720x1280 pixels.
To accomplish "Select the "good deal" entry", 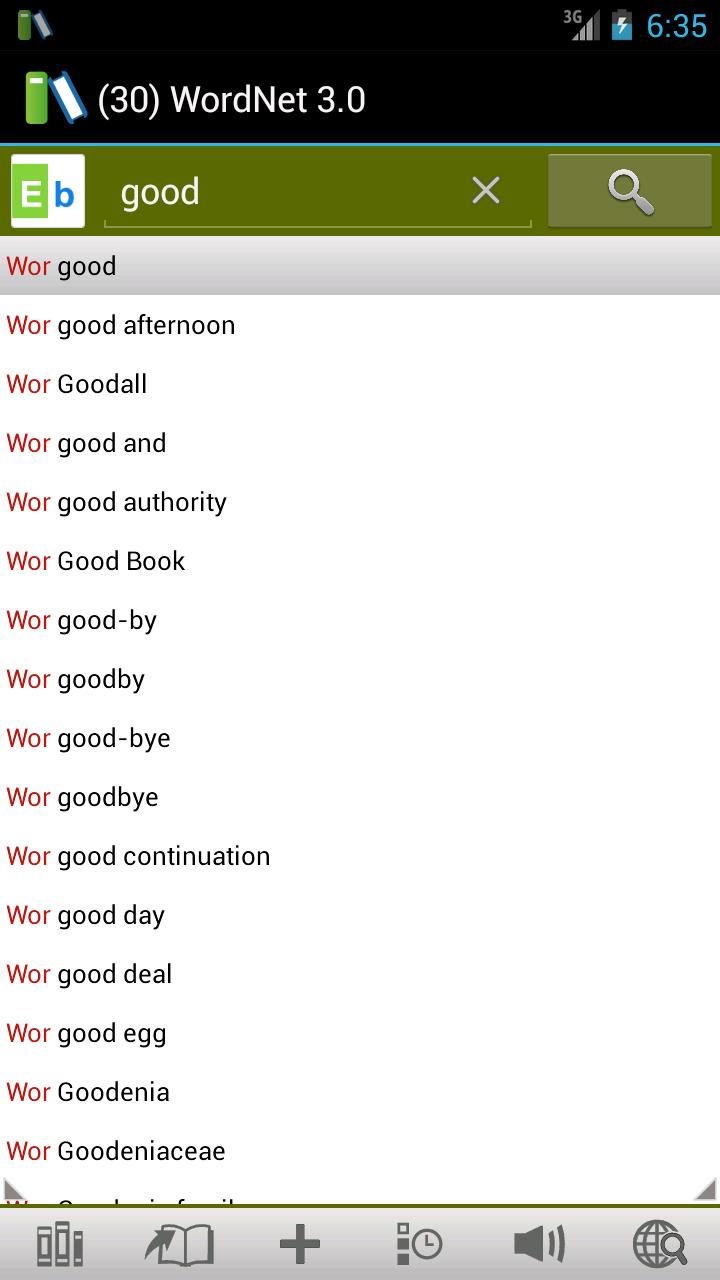I will click(x=115, y=974).
